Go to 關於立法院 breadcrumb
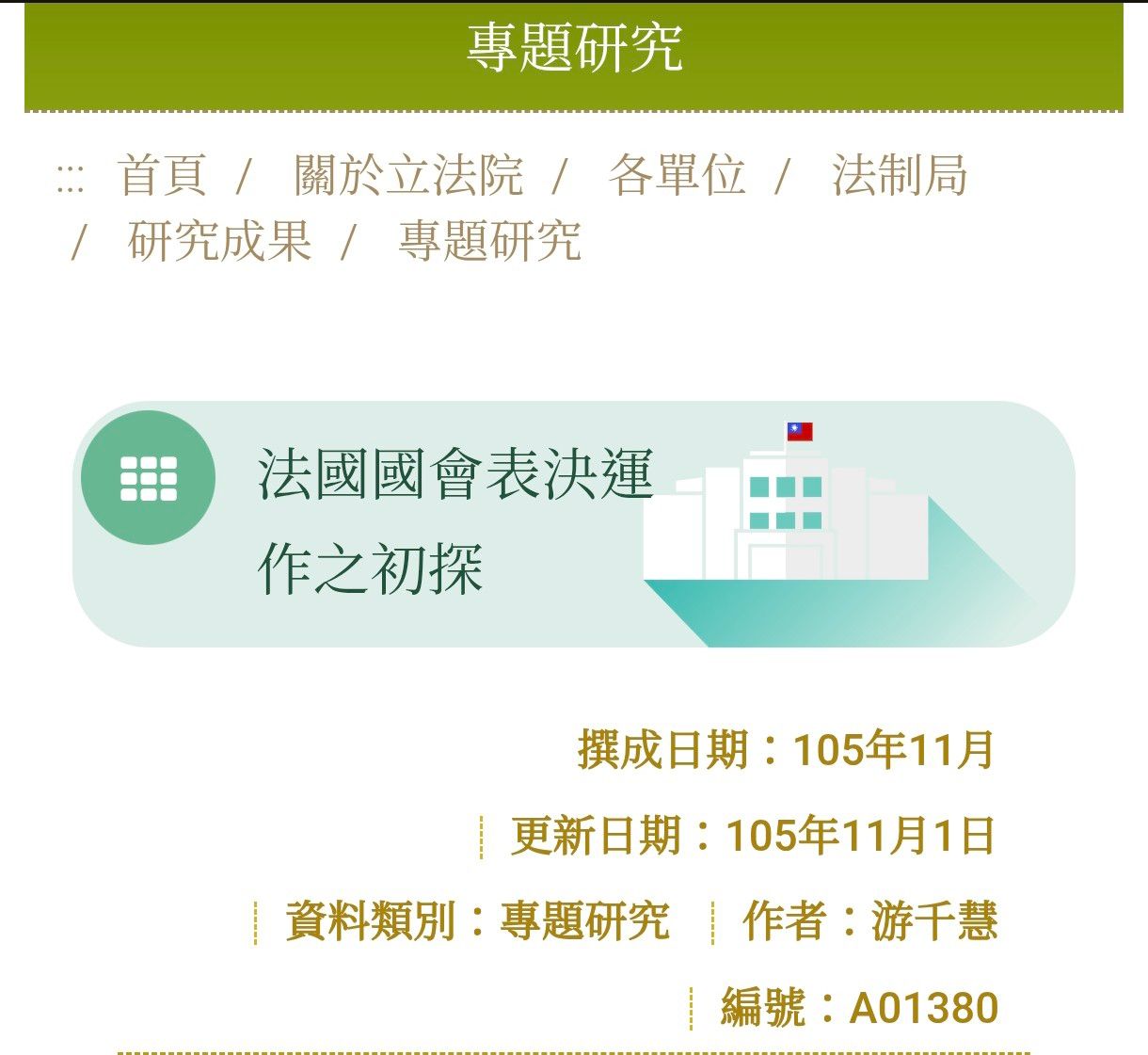Screen dimensions: 1148x1055 pos(407,176)
